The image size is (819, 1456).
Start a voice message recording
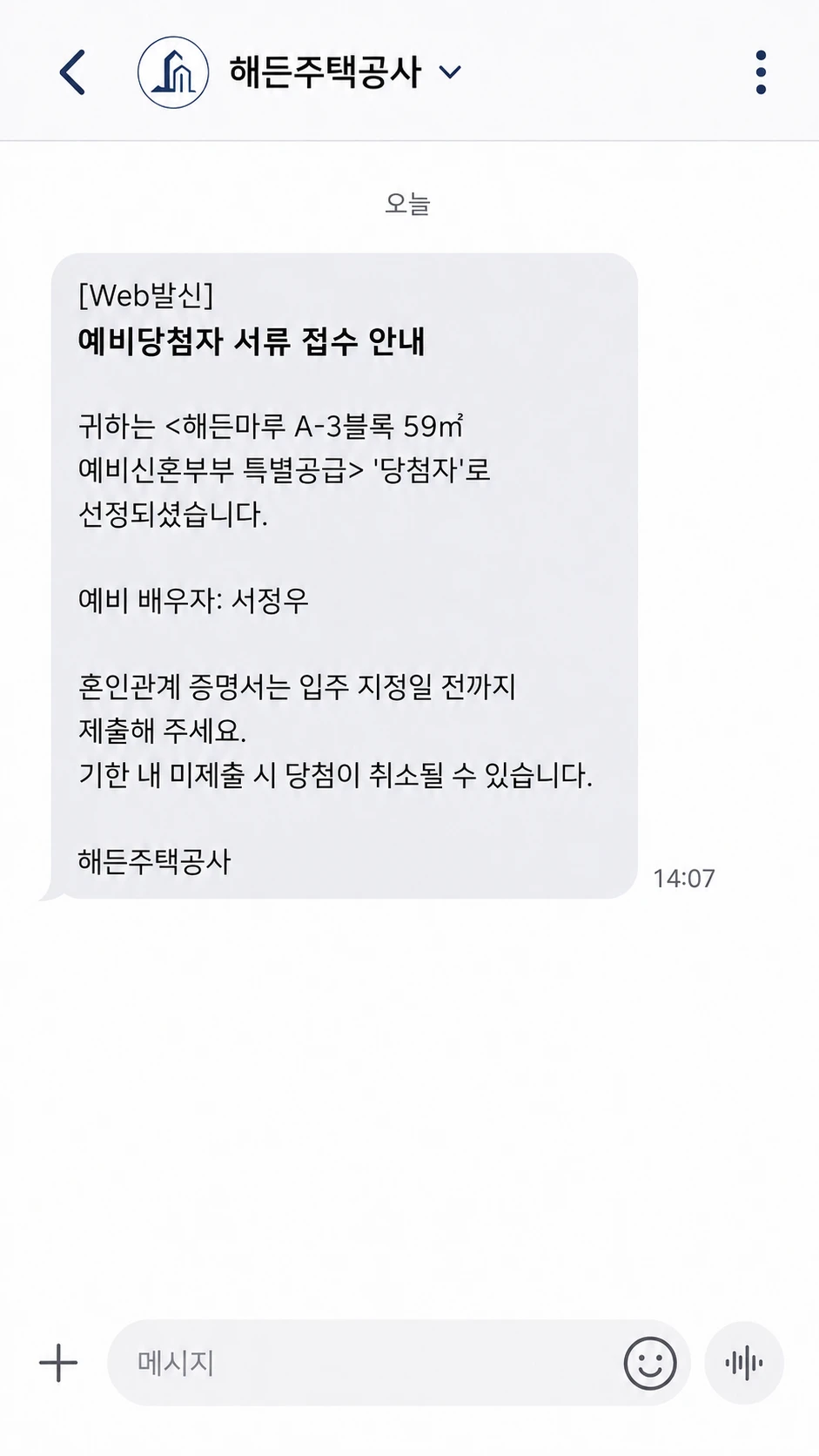click(744, 1363)
